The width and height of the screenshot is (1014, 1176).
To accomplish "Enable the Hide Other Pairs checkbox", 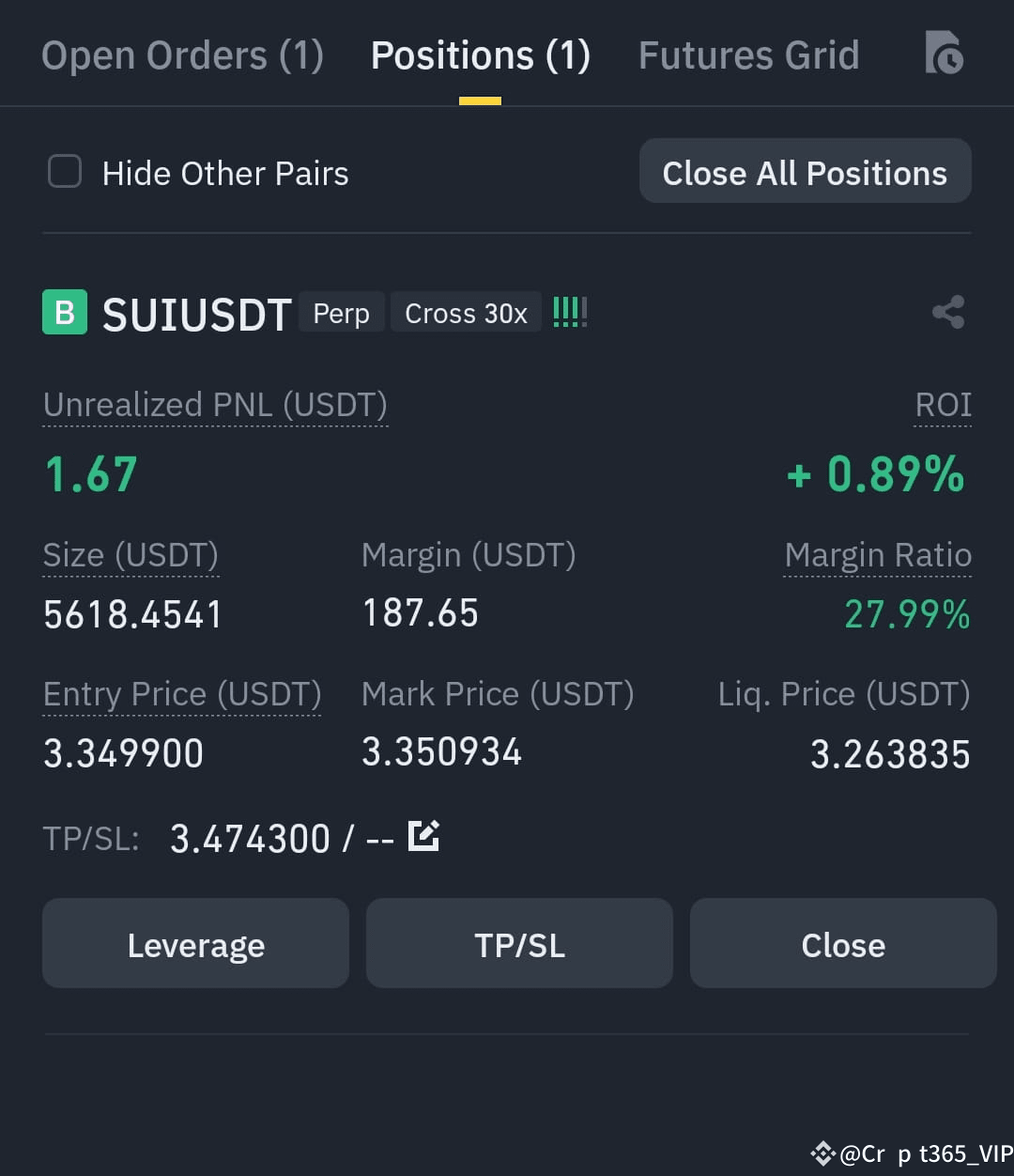I will click(x=64, y=172).
